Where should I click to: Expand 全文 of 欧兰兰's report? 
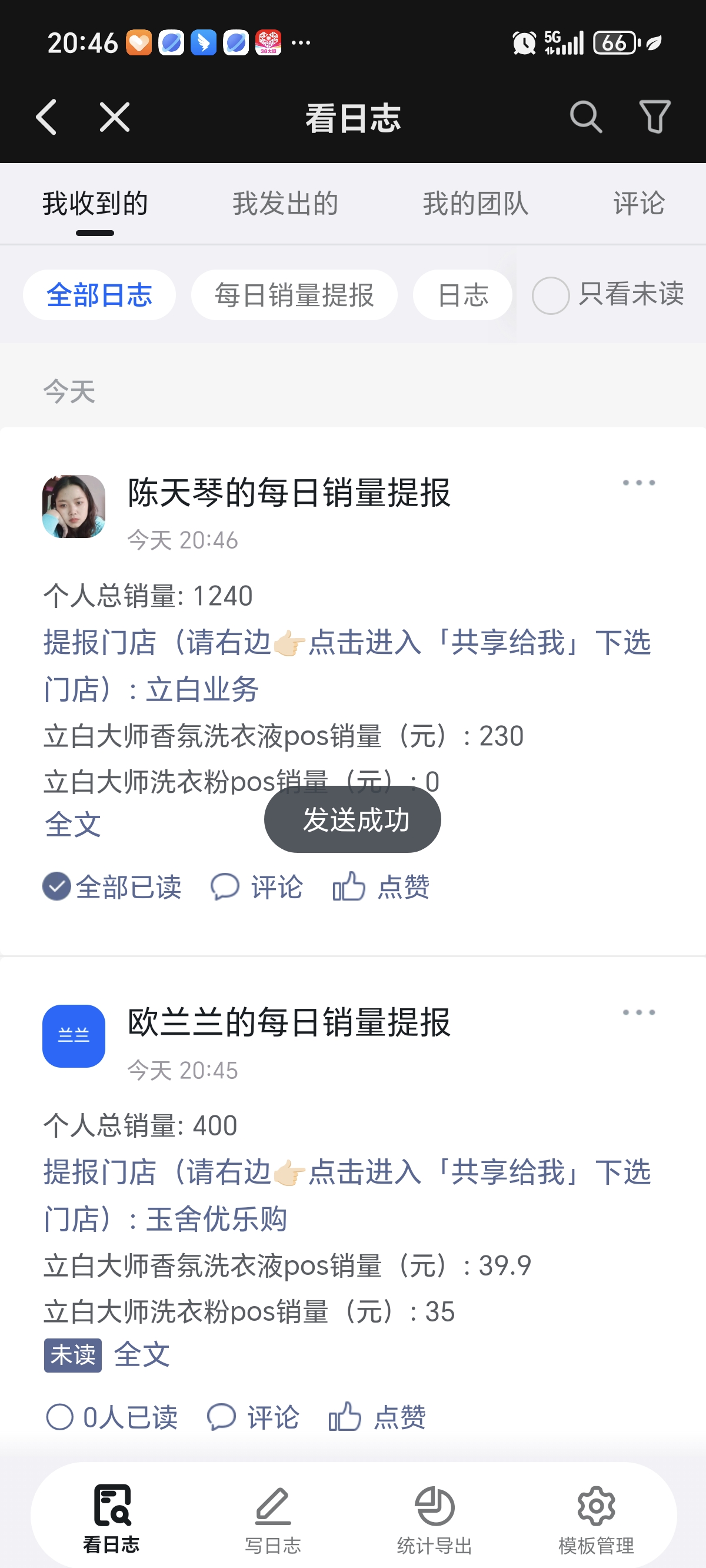coord(142,1355)
